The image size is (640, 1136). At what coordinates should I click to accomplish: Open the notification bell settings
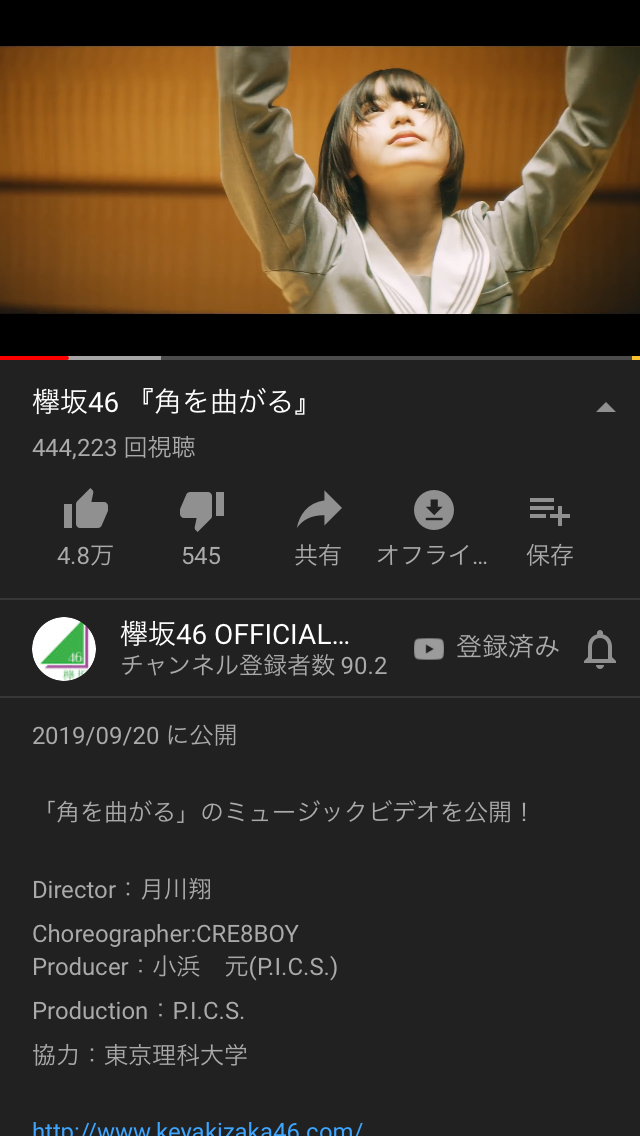(600, 649)
